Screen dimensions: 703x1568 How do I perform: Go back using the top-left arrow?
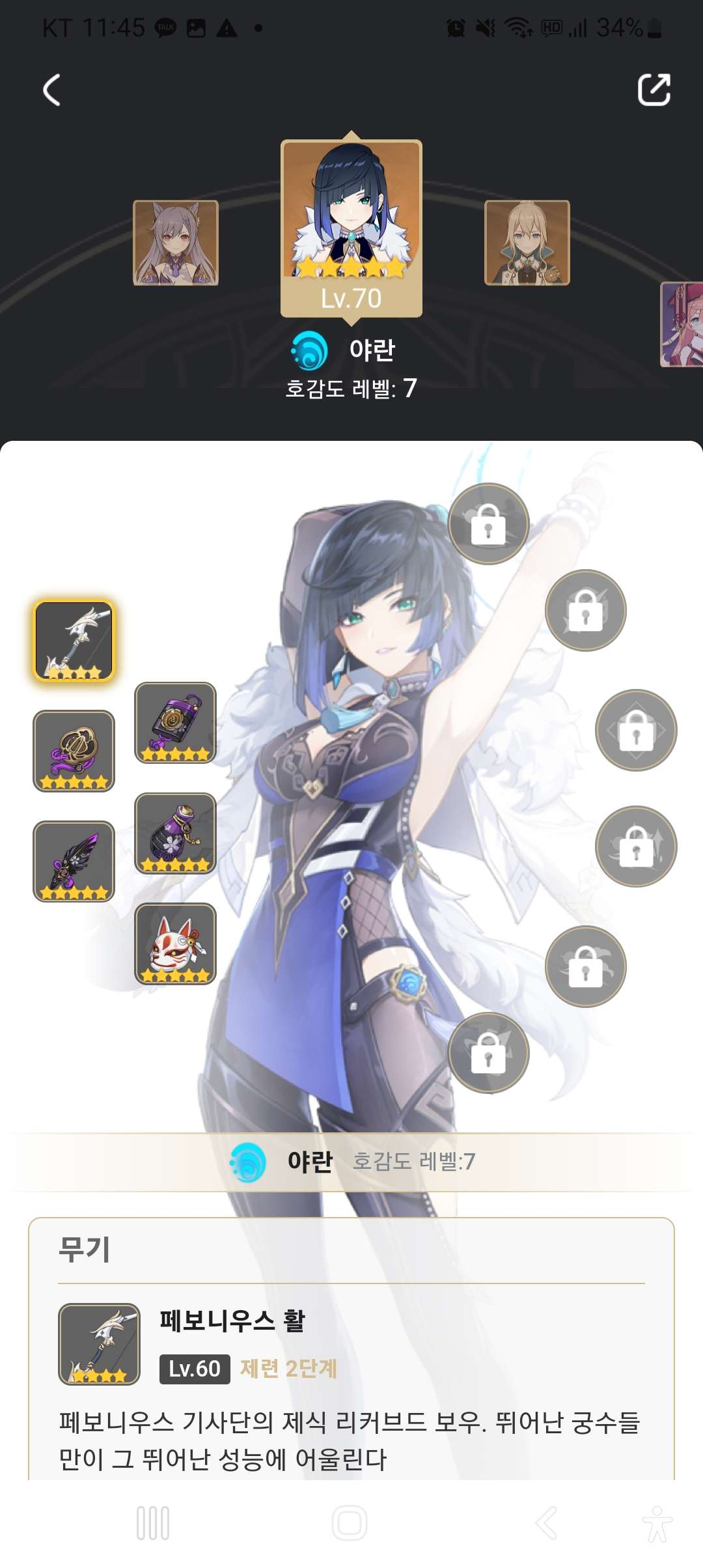[51, 90]
